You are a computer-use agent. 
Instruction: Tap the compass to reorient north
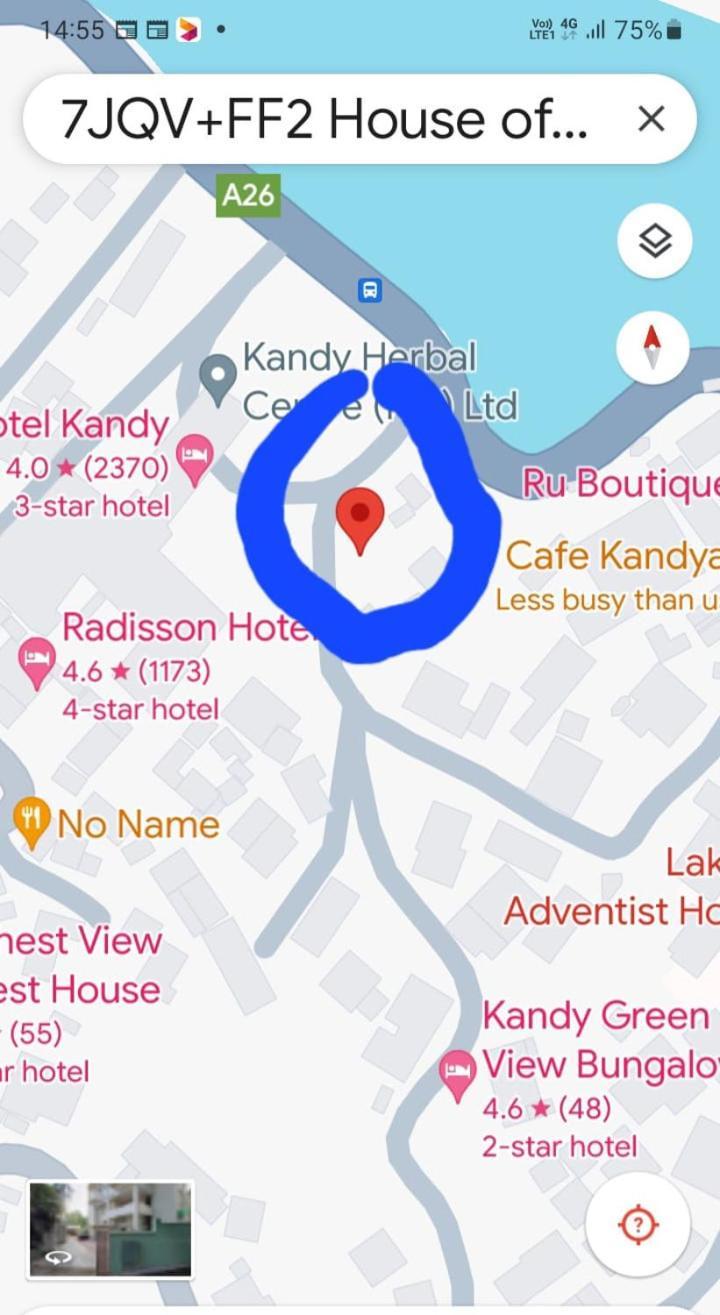tap(653, 347)
